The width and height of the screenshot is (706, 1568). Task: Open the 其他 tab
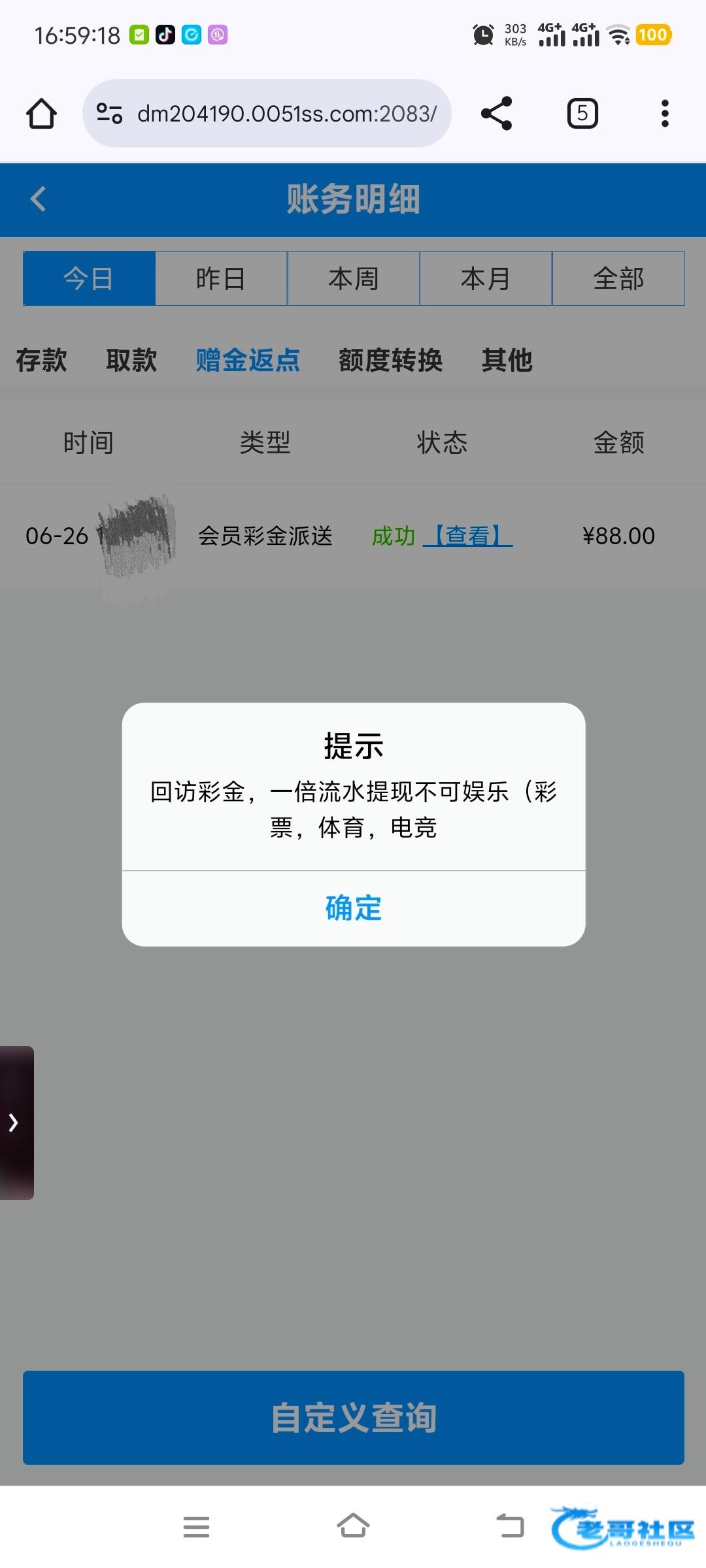point(507,360)
